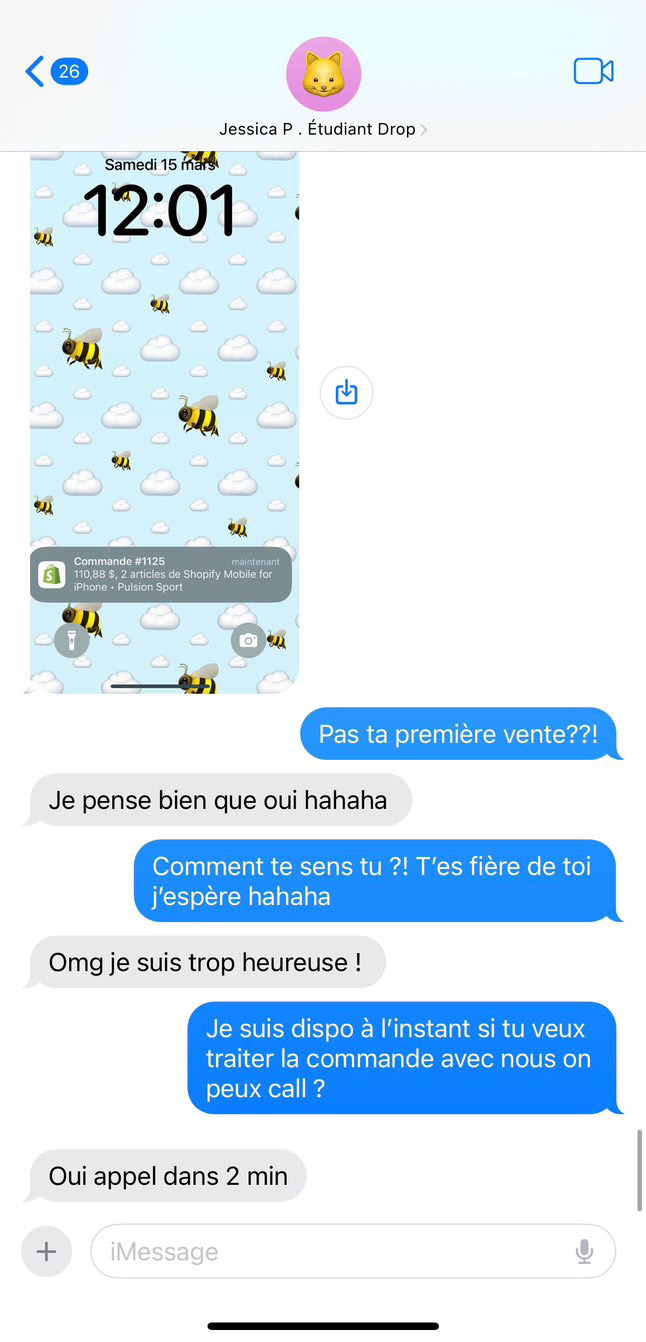Open the lock screen screenshot attachment
The height and width of the screenshot is (1342, 646).
coord(164,420)
